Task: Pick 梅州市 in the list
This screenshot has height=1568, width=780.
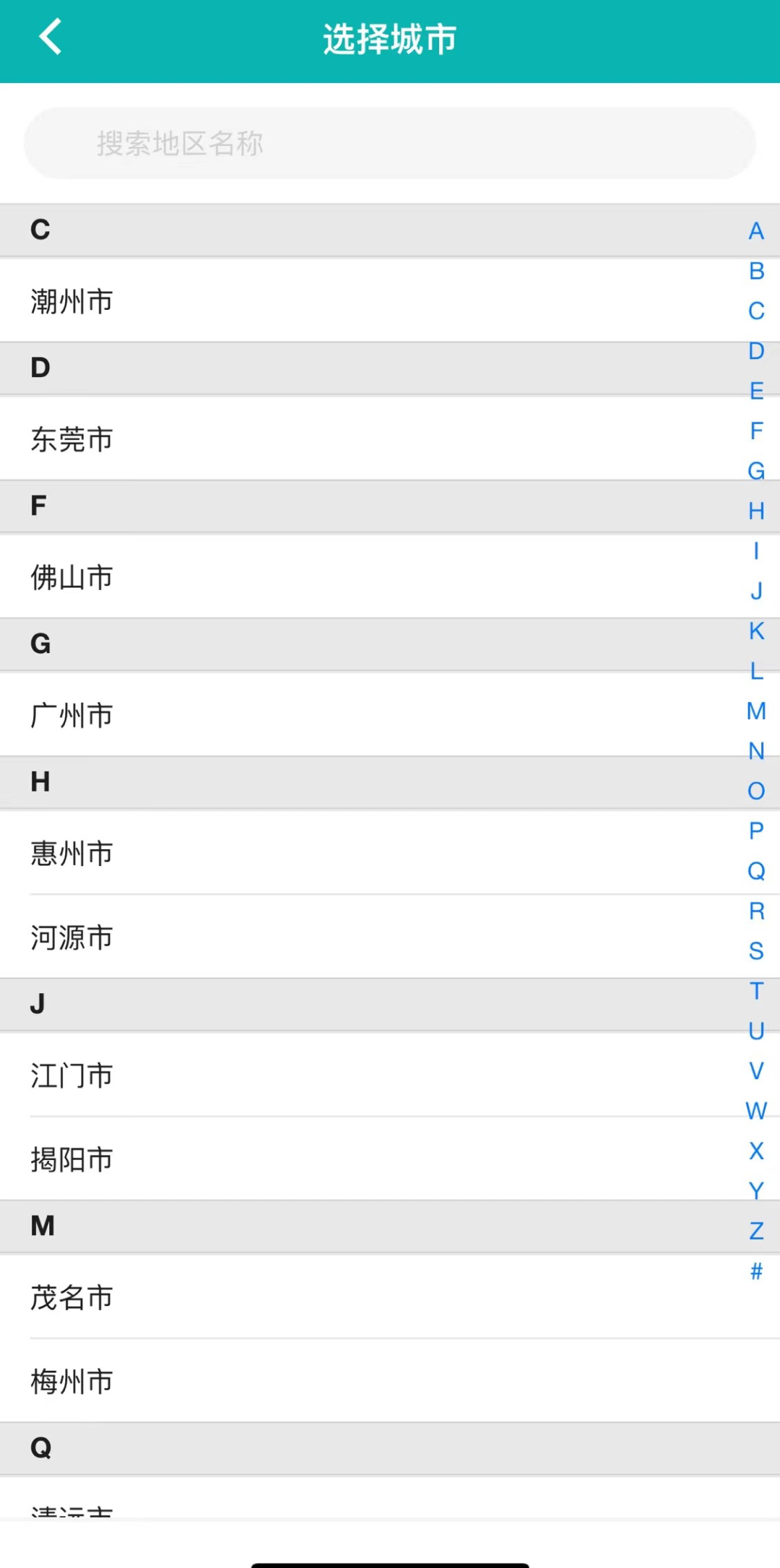Action: tap(72, 1382)
